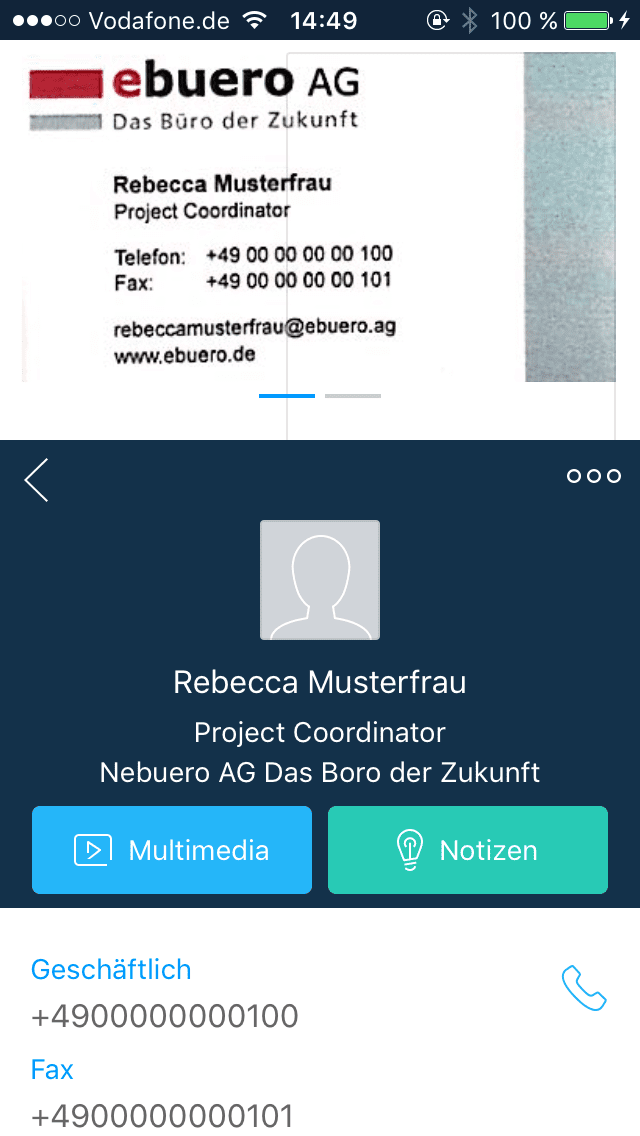Open Notizen for this contact
The height and width of the screenshot is (1136, 640).
[x=468, y=850]
